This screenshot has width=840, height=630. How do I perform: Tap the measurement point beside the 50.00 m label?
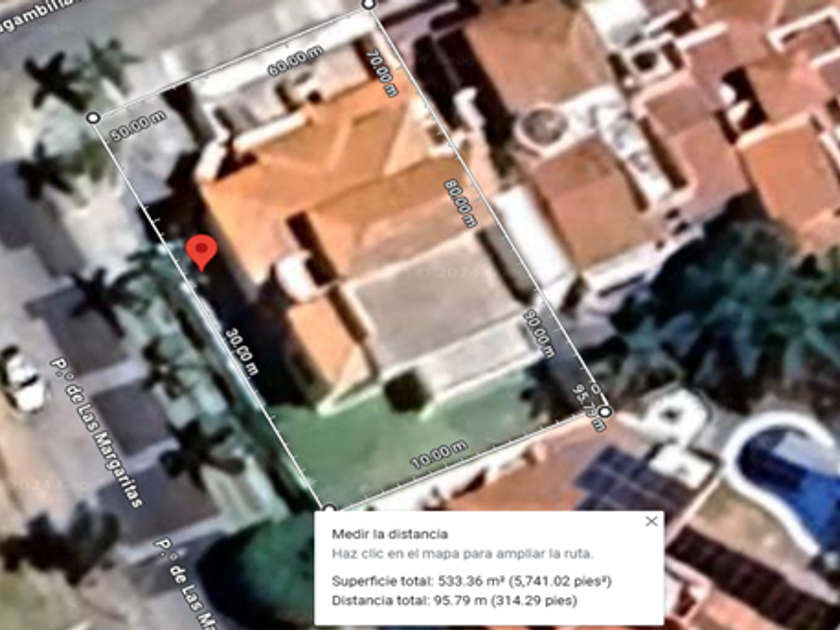point(95,117)
